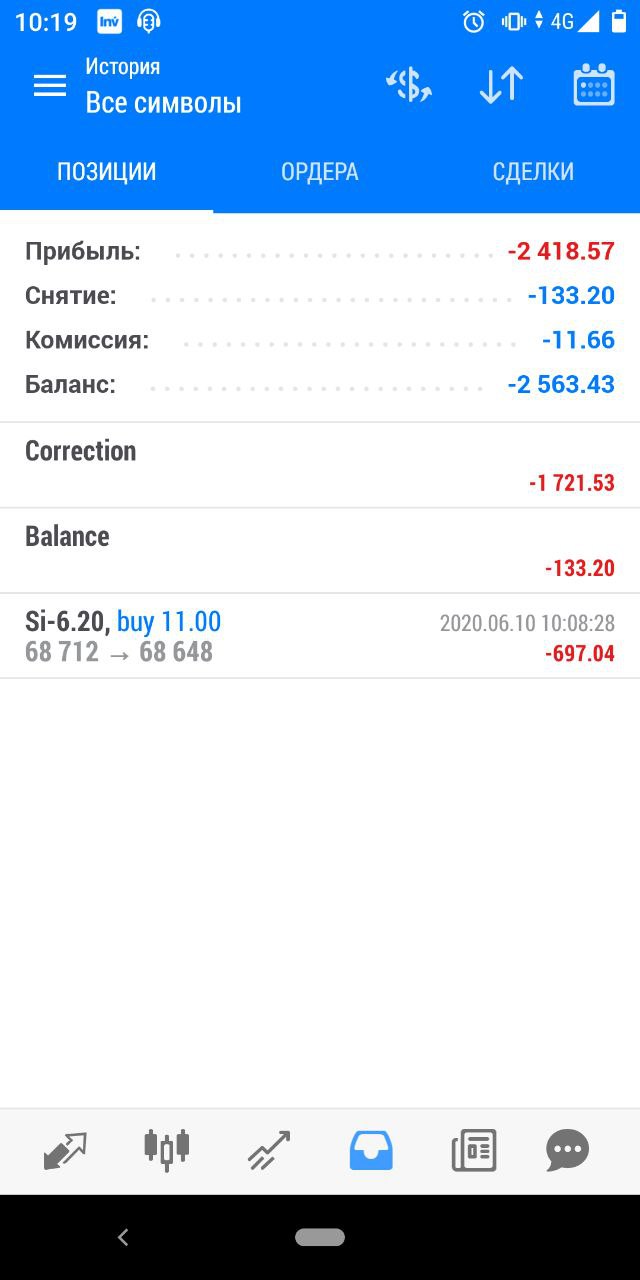Open the candlestick chart tab
The image size is (640, 1280).
click(167, 1149)
